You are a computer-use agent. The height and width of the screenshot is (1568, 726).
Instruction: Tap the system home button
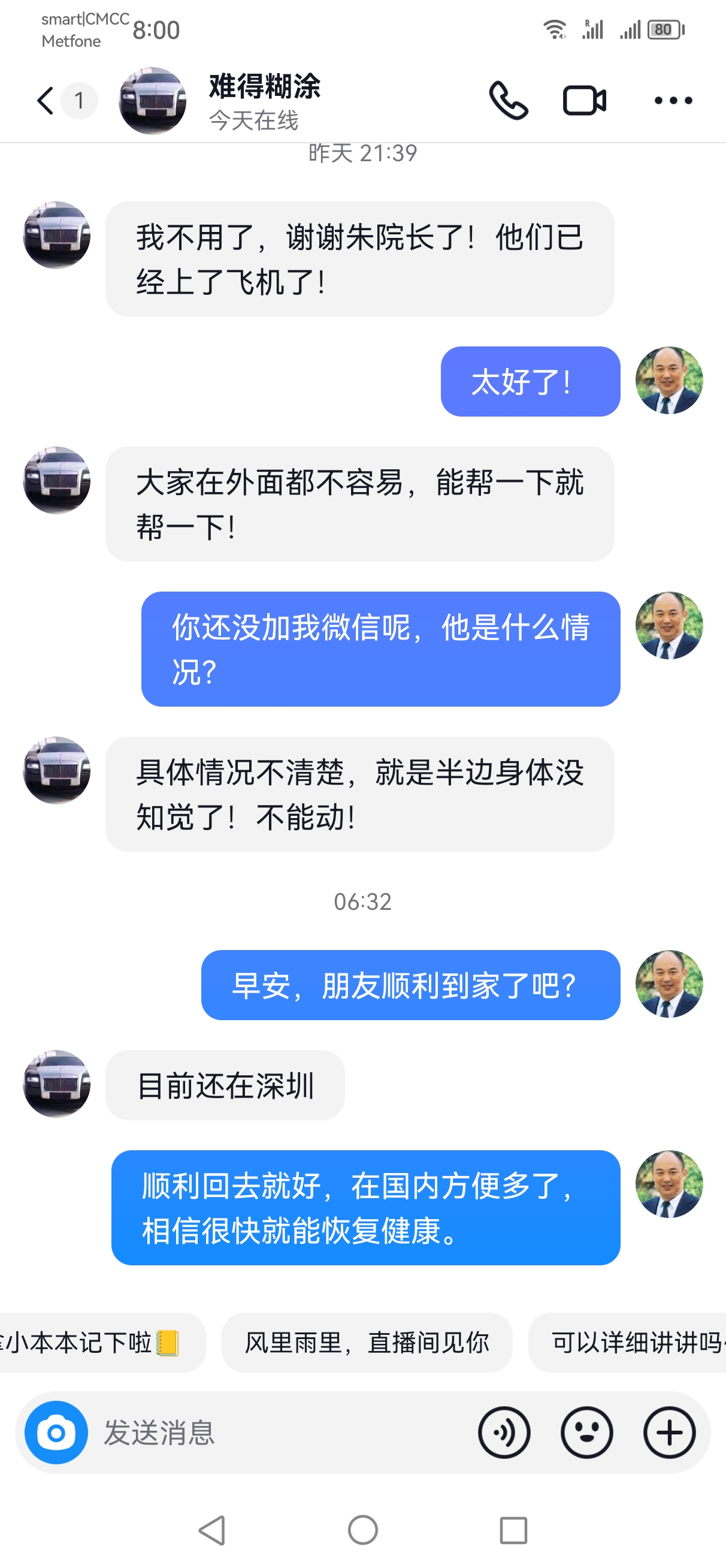tap(362, 1530)
